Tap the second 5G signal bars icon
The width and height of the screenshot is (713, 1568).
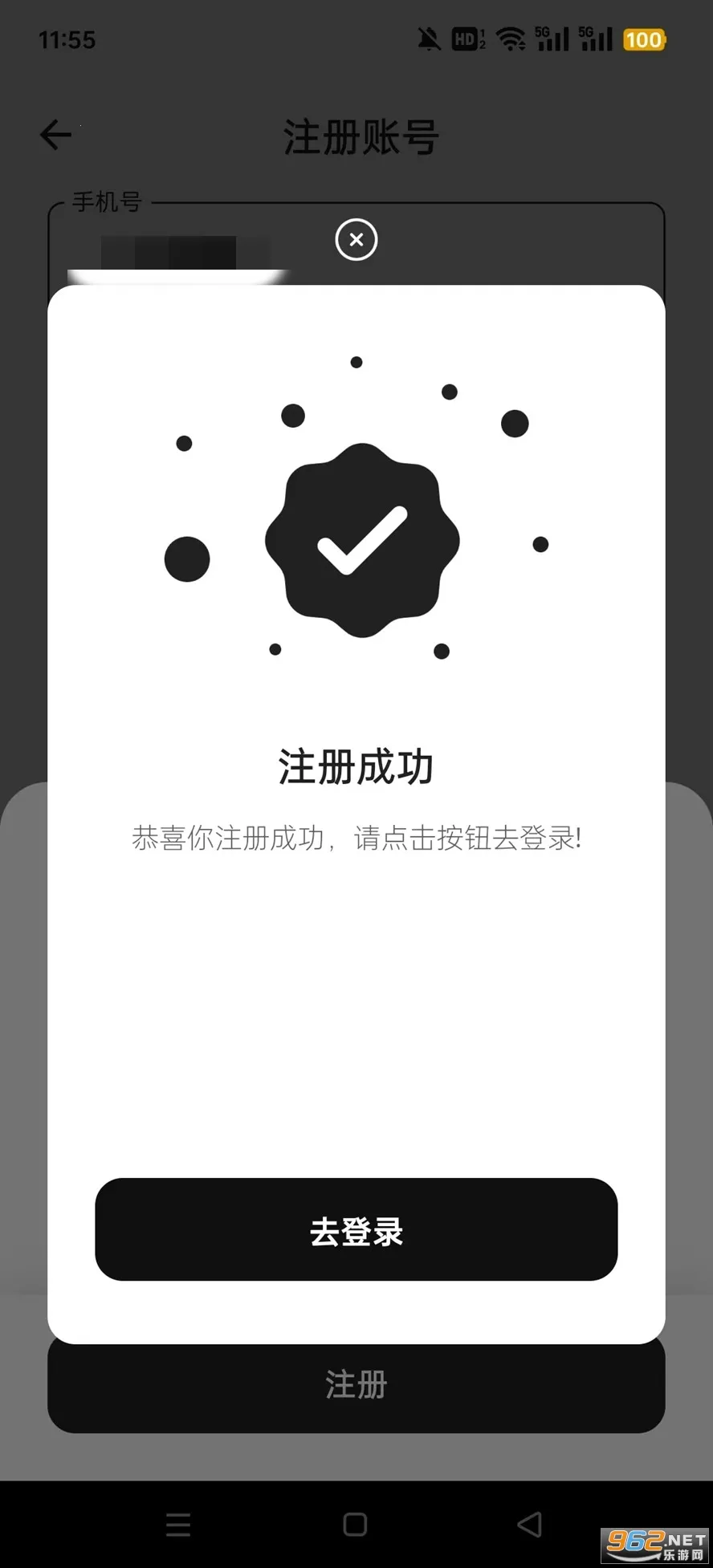[594, 39]
